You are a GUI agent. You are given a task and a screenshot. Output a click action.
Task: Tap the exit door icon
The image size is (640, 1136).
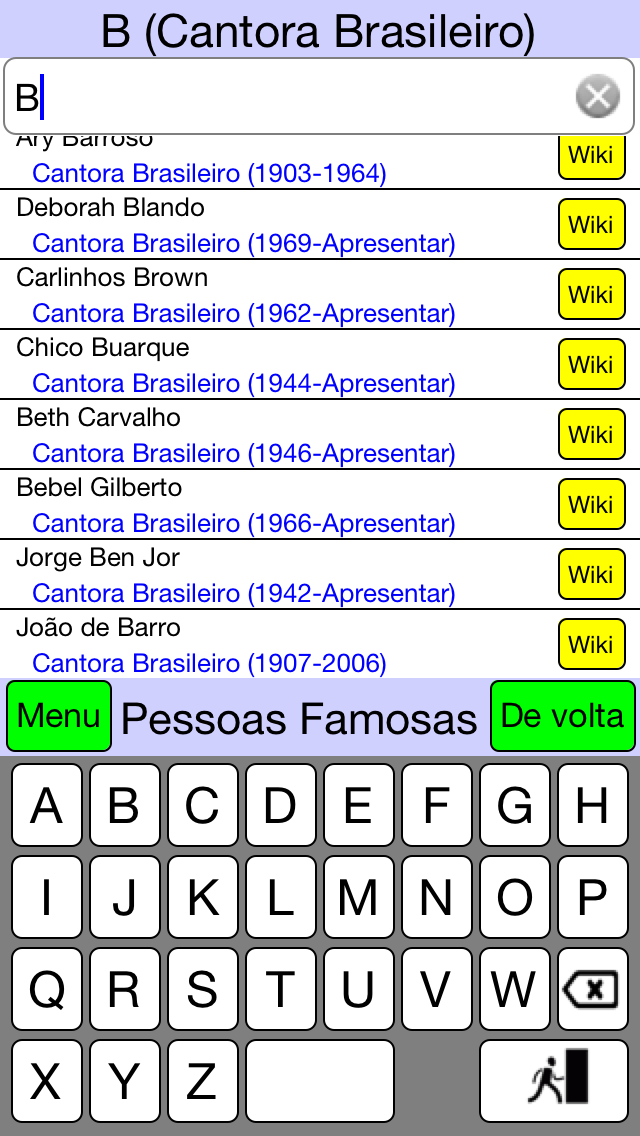(554, 1081)
